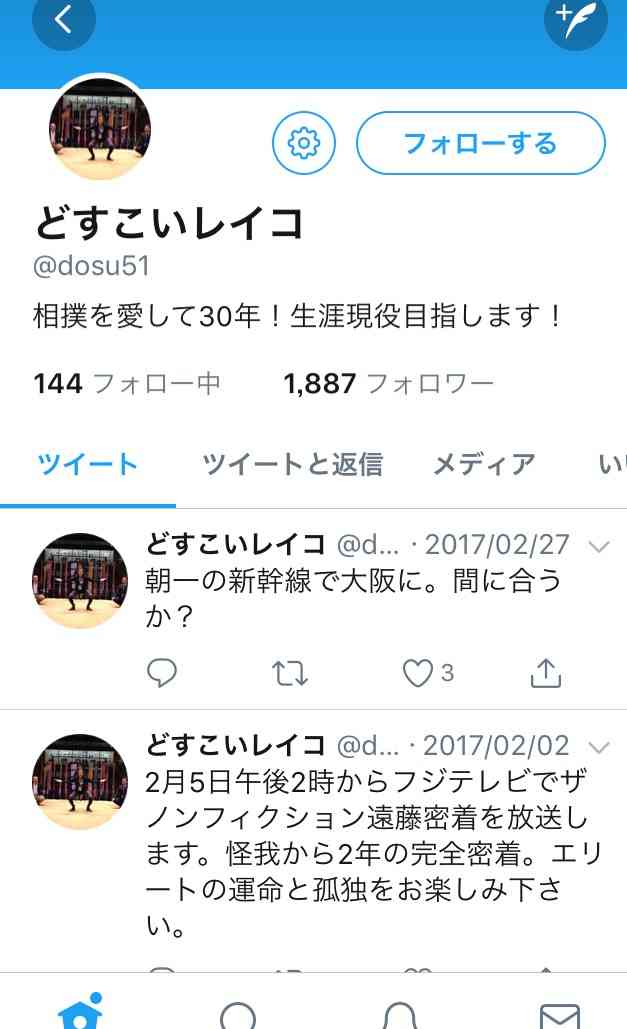Select the ツイート tab
This screenshot has width=627, height=1029.
(88, 464)
